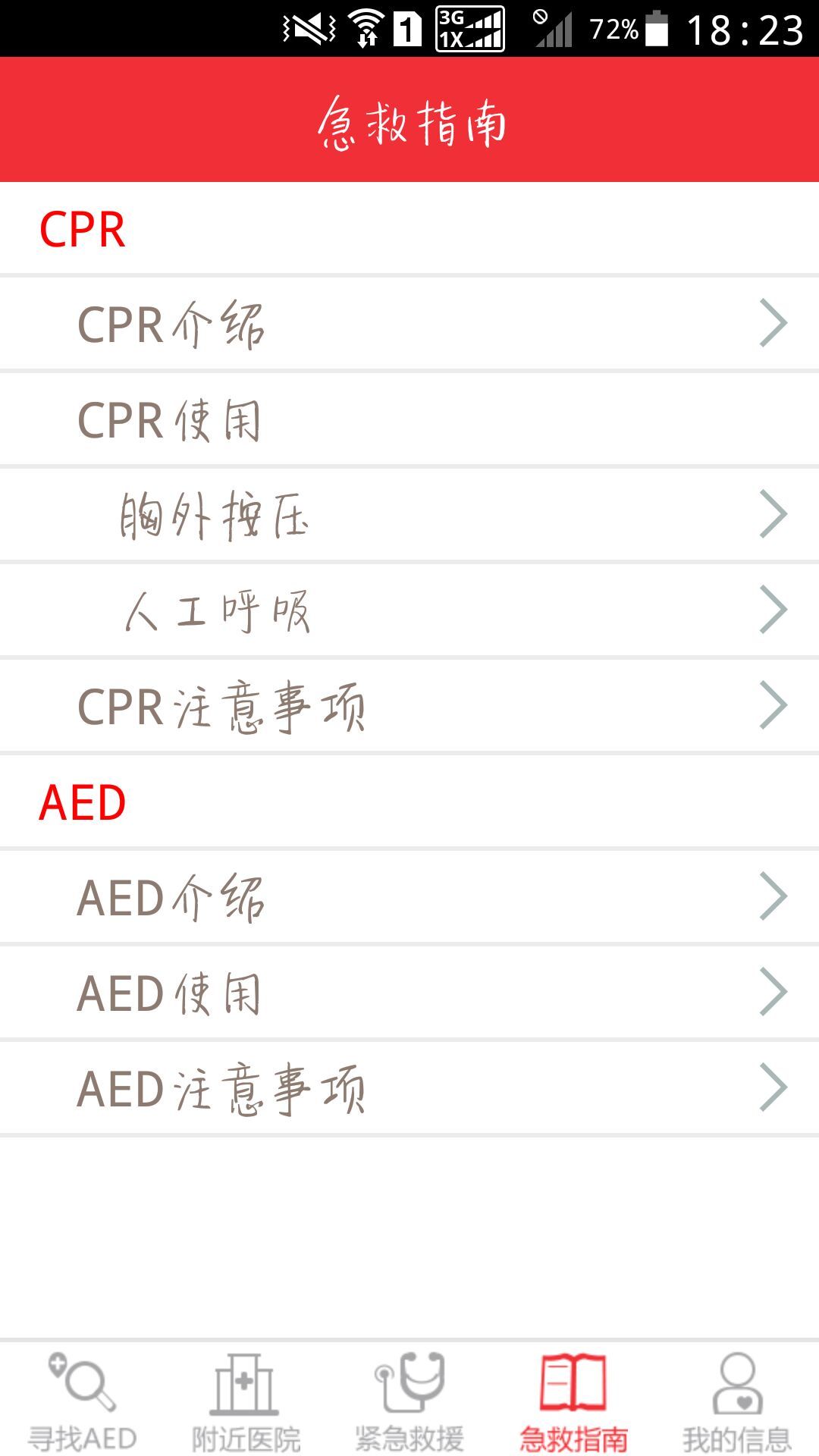Open AED注意事项

(x=409, y=1088)
